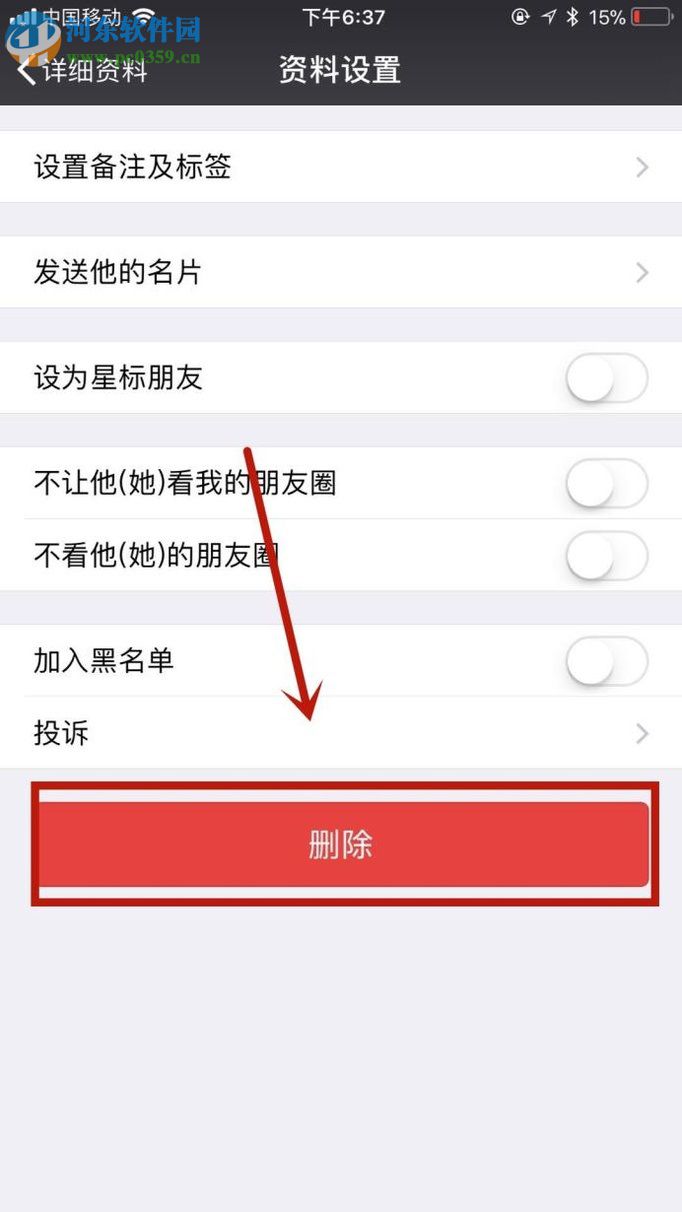Enable the 设为星标朋友 switch

tap(606, 379)
